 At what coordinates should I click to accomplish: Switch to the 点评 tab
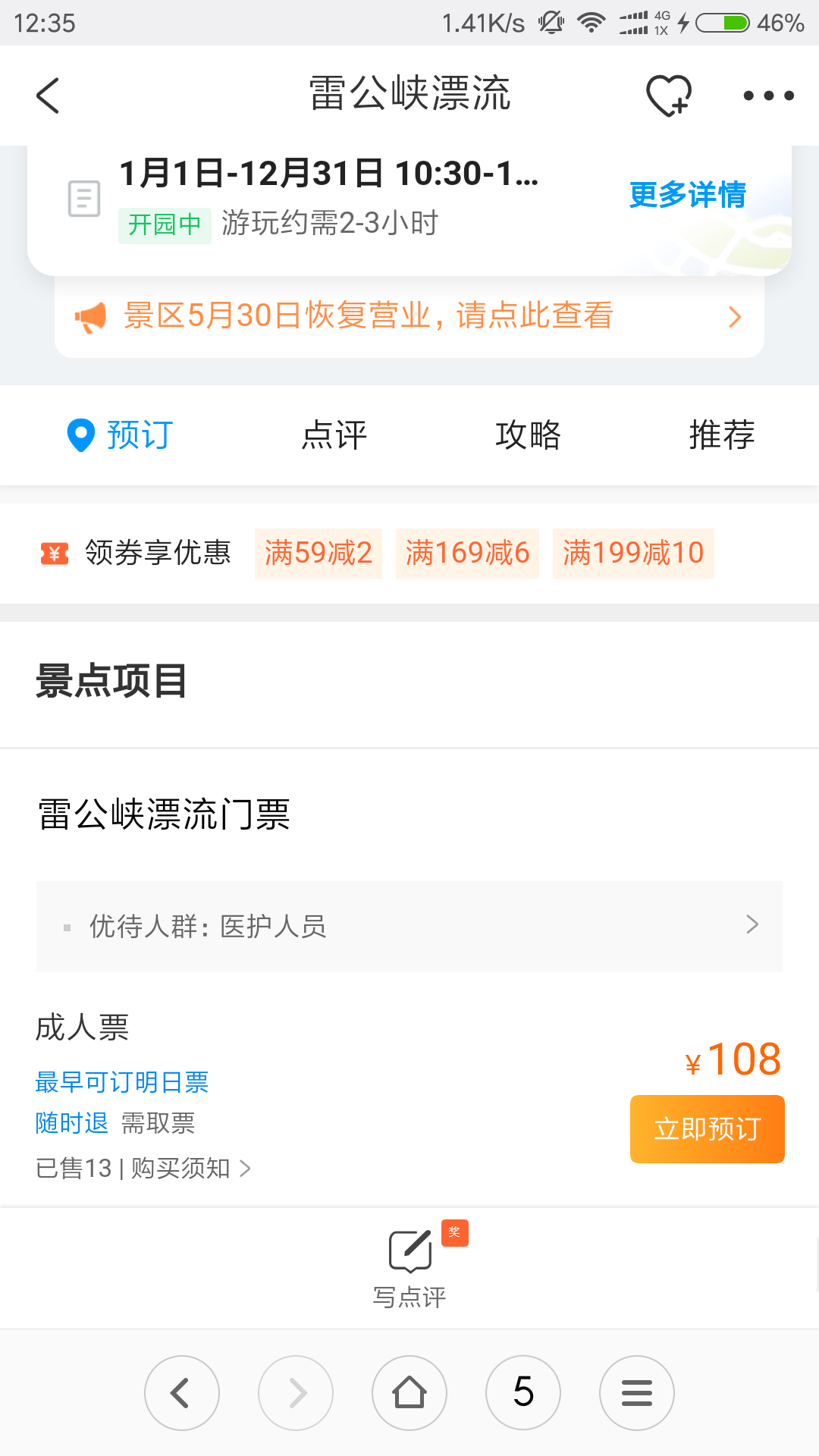pos(334,435)
